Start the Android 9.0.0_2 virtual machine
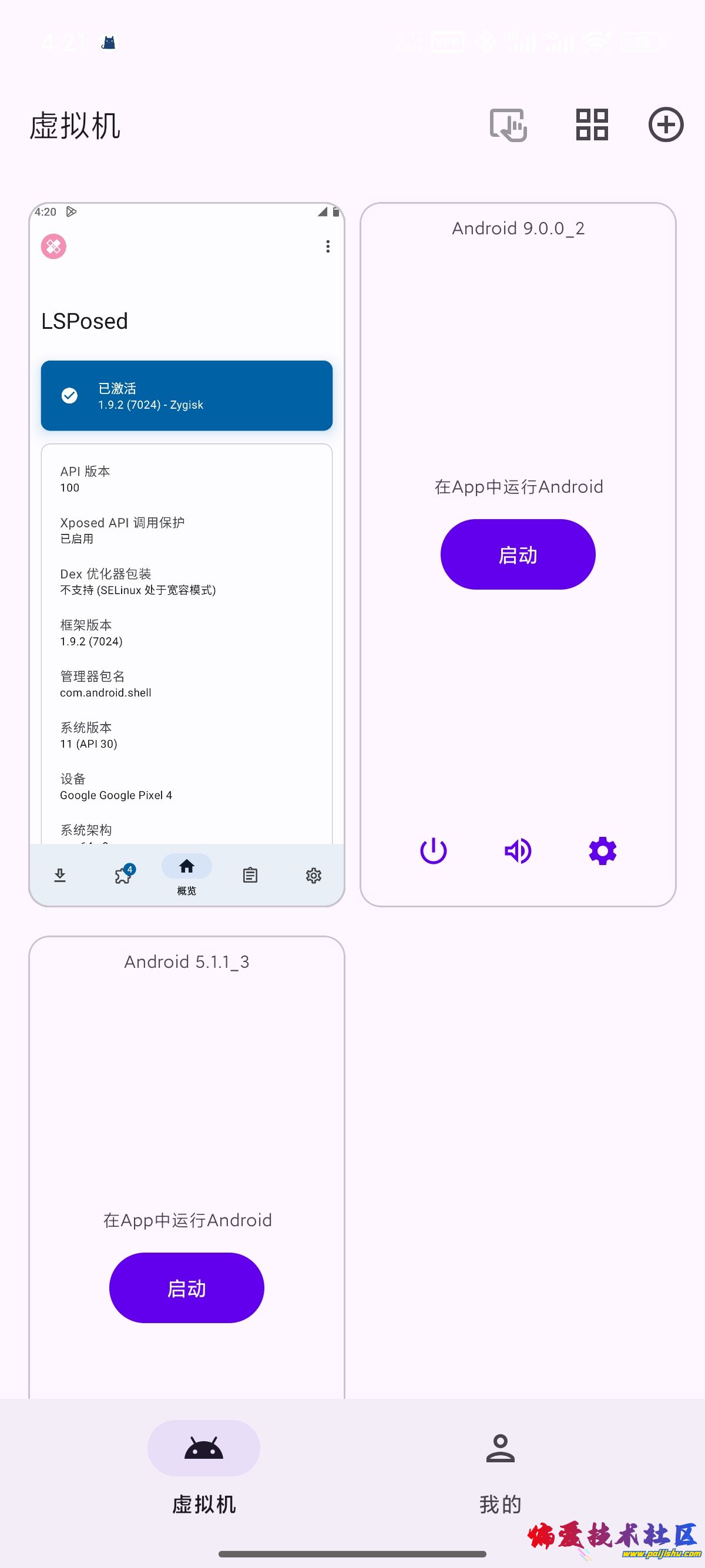The width and height of the screenshot is (705, 1568). 518,554
